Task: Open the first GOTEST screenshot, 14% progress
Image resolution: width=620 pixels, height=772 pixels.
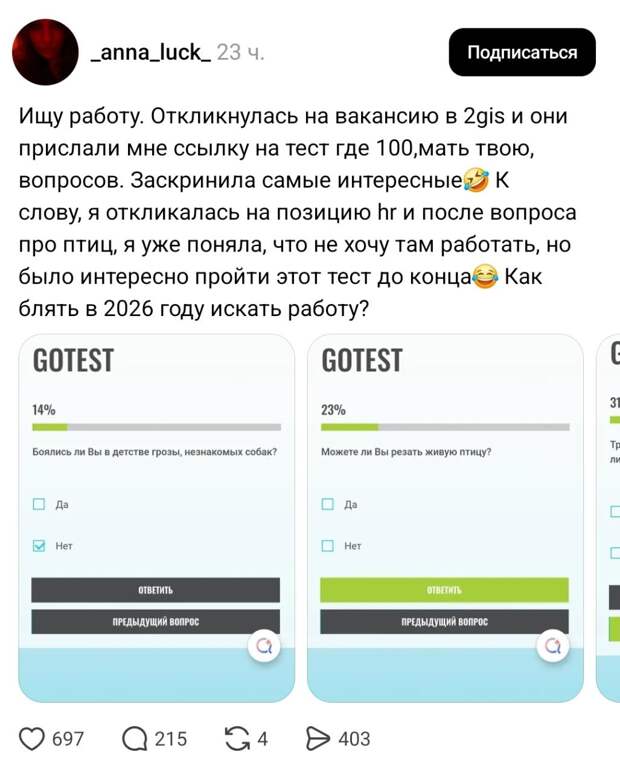Action: tap(156, 518)
